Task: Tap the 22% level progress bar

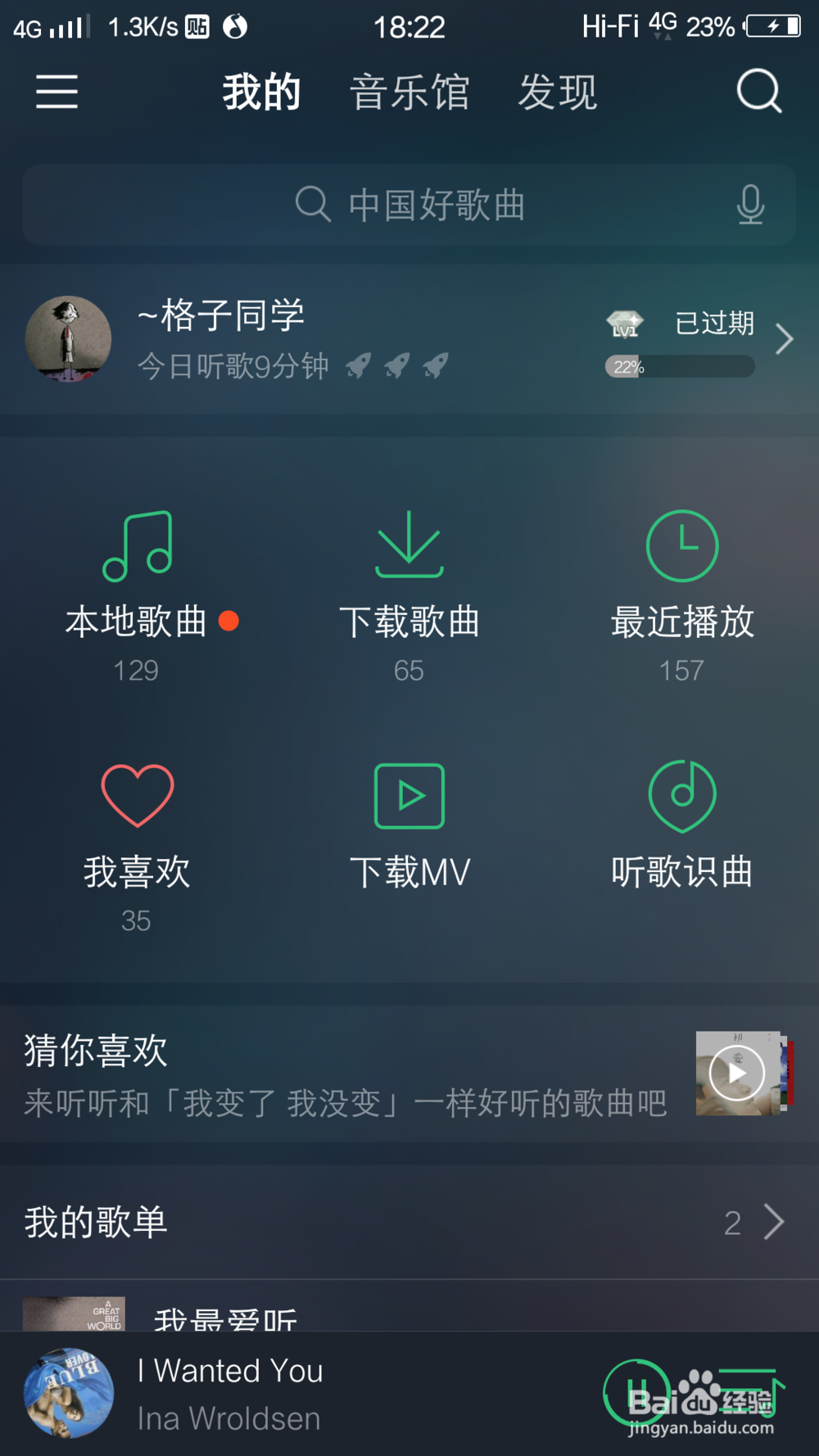Action: pyautogui.click(x=678, y=367)
